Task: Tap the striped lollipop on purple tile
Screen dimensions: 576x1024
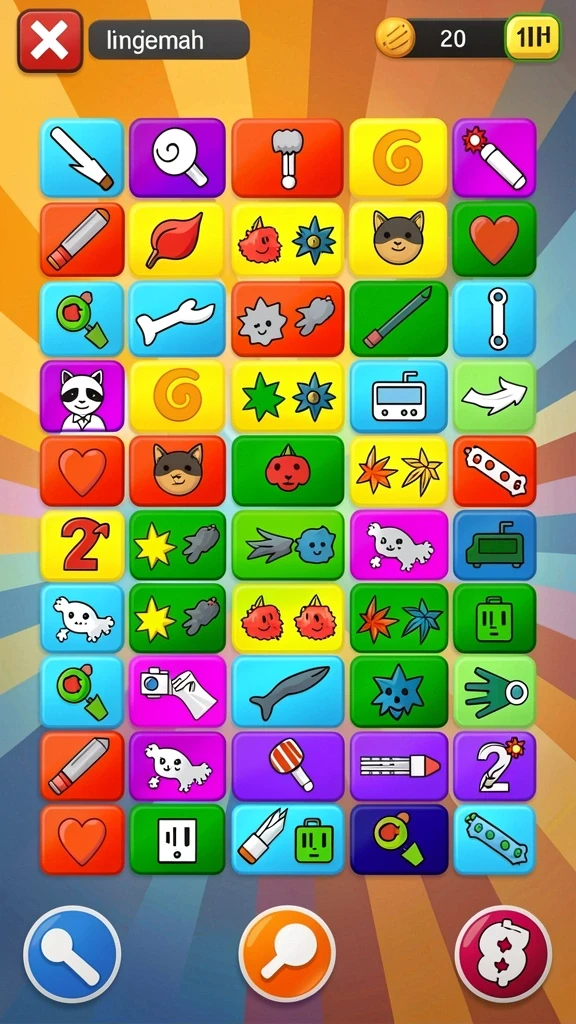Action: [x=287, y=766]
